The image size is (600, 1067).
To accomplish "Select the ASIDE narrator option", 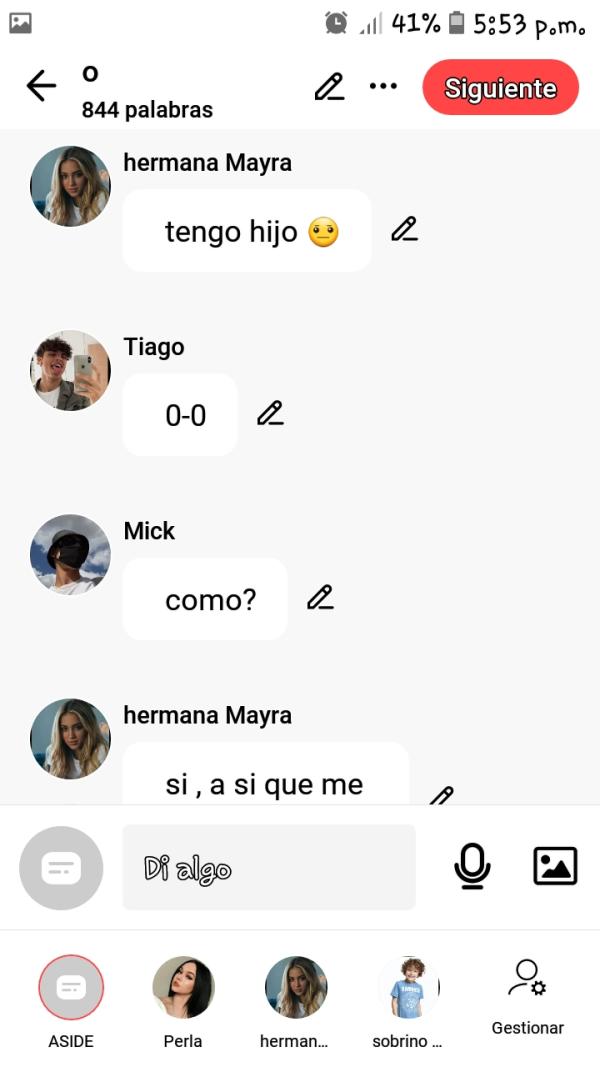I will 71,988.
